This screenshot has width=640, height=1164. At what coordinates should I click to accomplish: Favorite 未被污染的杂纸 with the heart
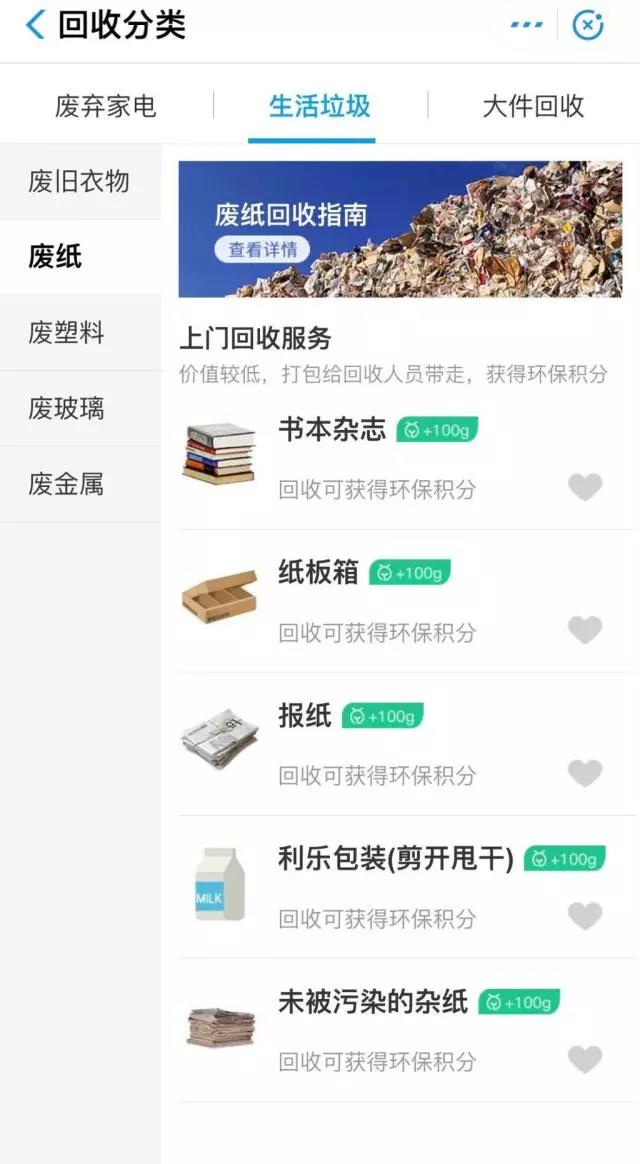click(x=585, y=1059)
